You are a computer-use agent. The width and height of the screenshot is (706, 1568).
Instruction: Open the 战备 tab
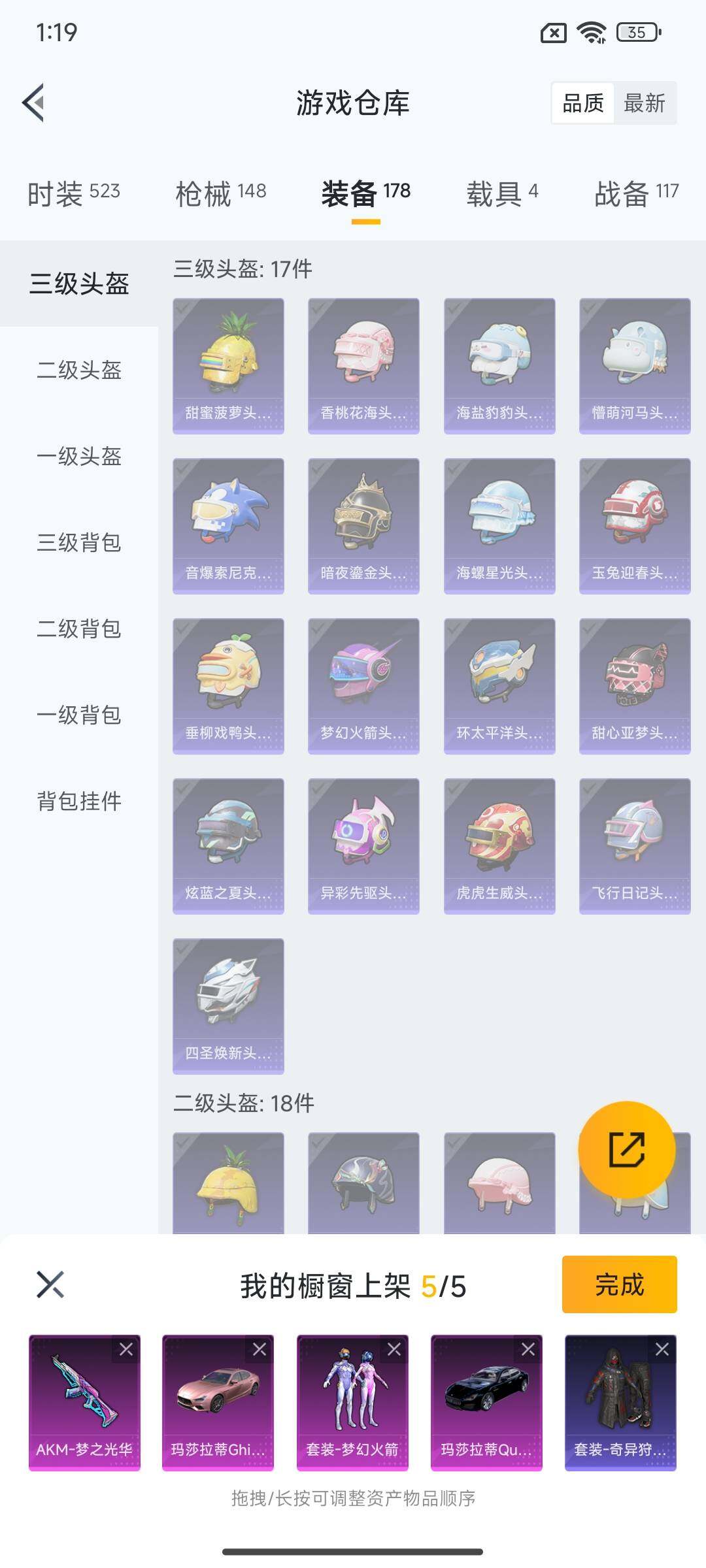click(636, 193)
